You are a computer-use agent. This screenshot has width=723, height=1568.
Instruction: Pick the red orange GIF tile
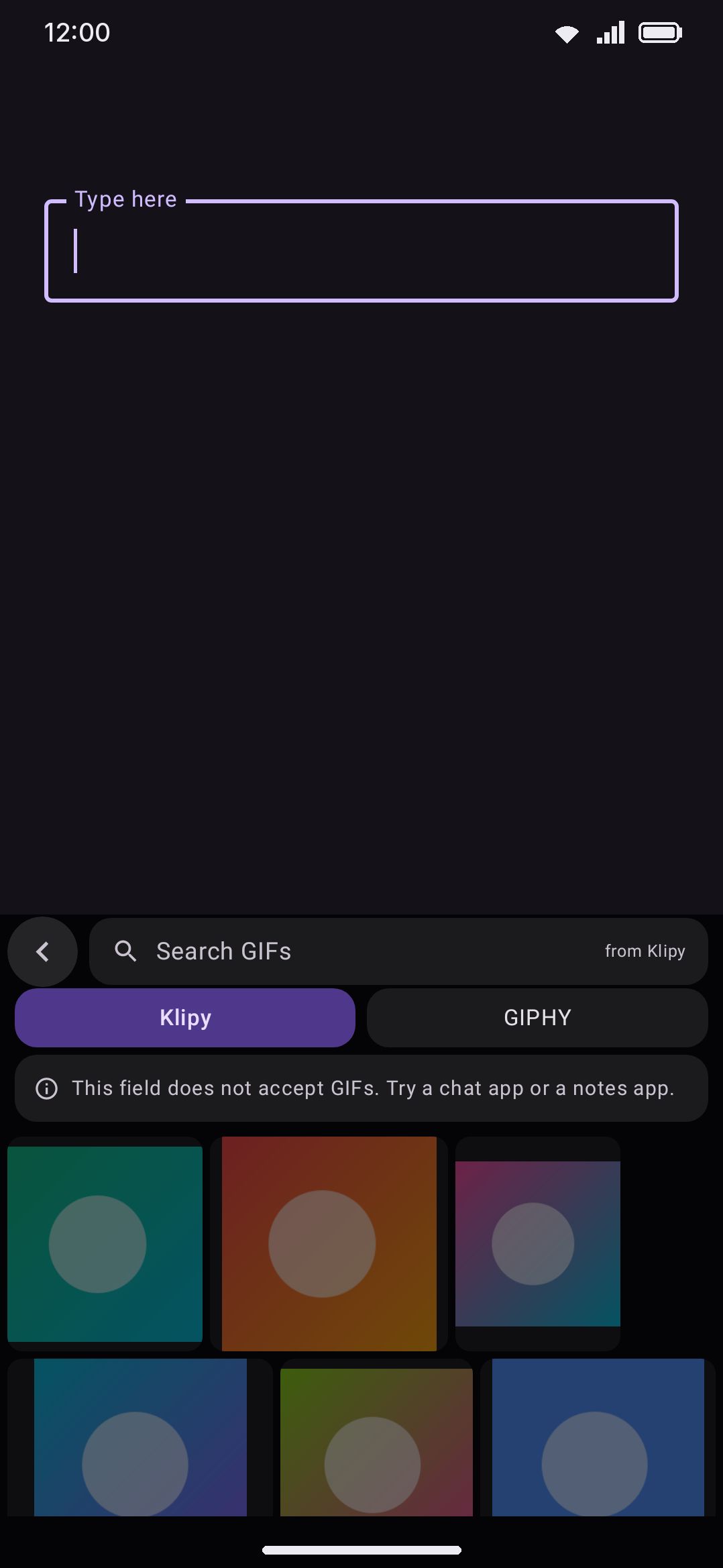click(x=329, y=1244)
